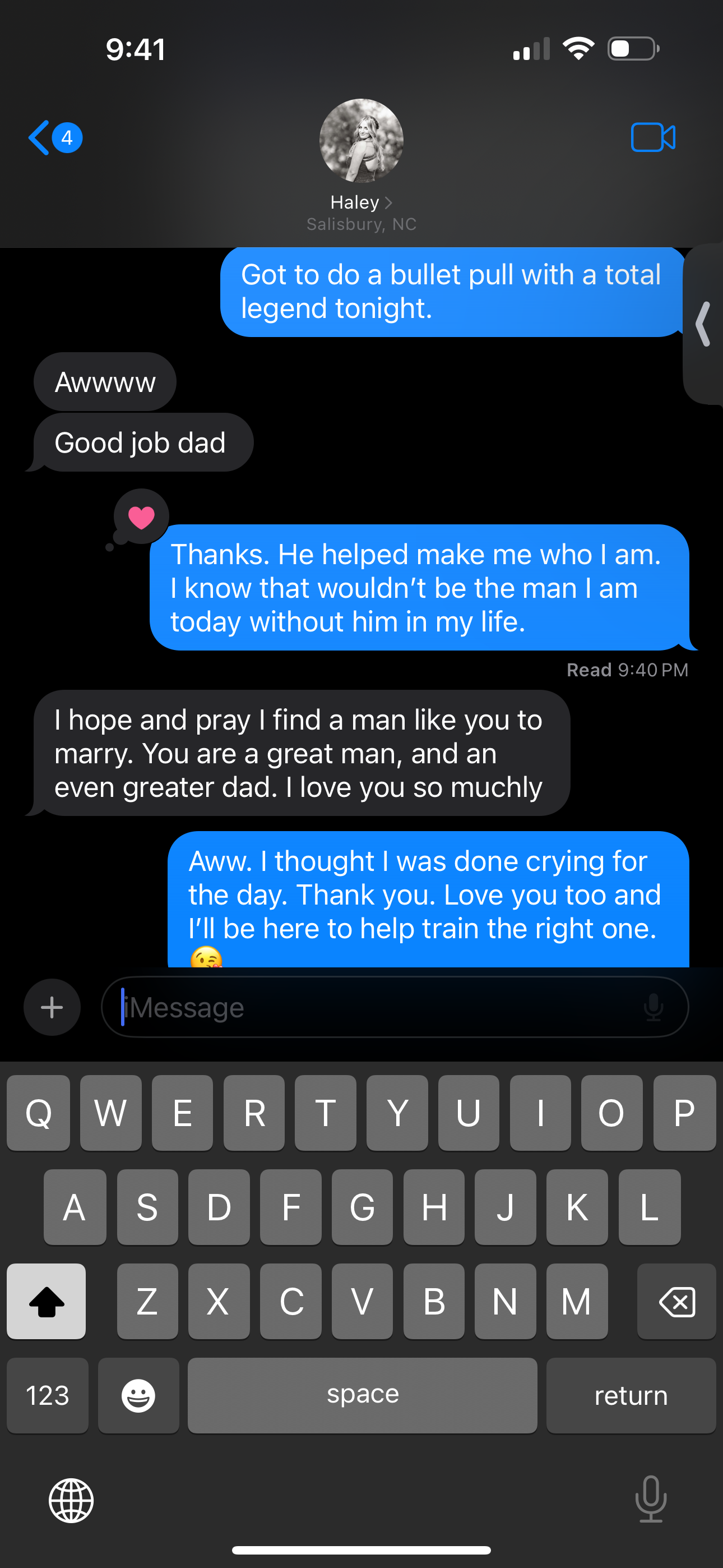Image resolution: width=723 pixels, height=1568 pixels.
Task: Open the emoji keyboard
Action: pyautogui.click(x=138, y=1395)
